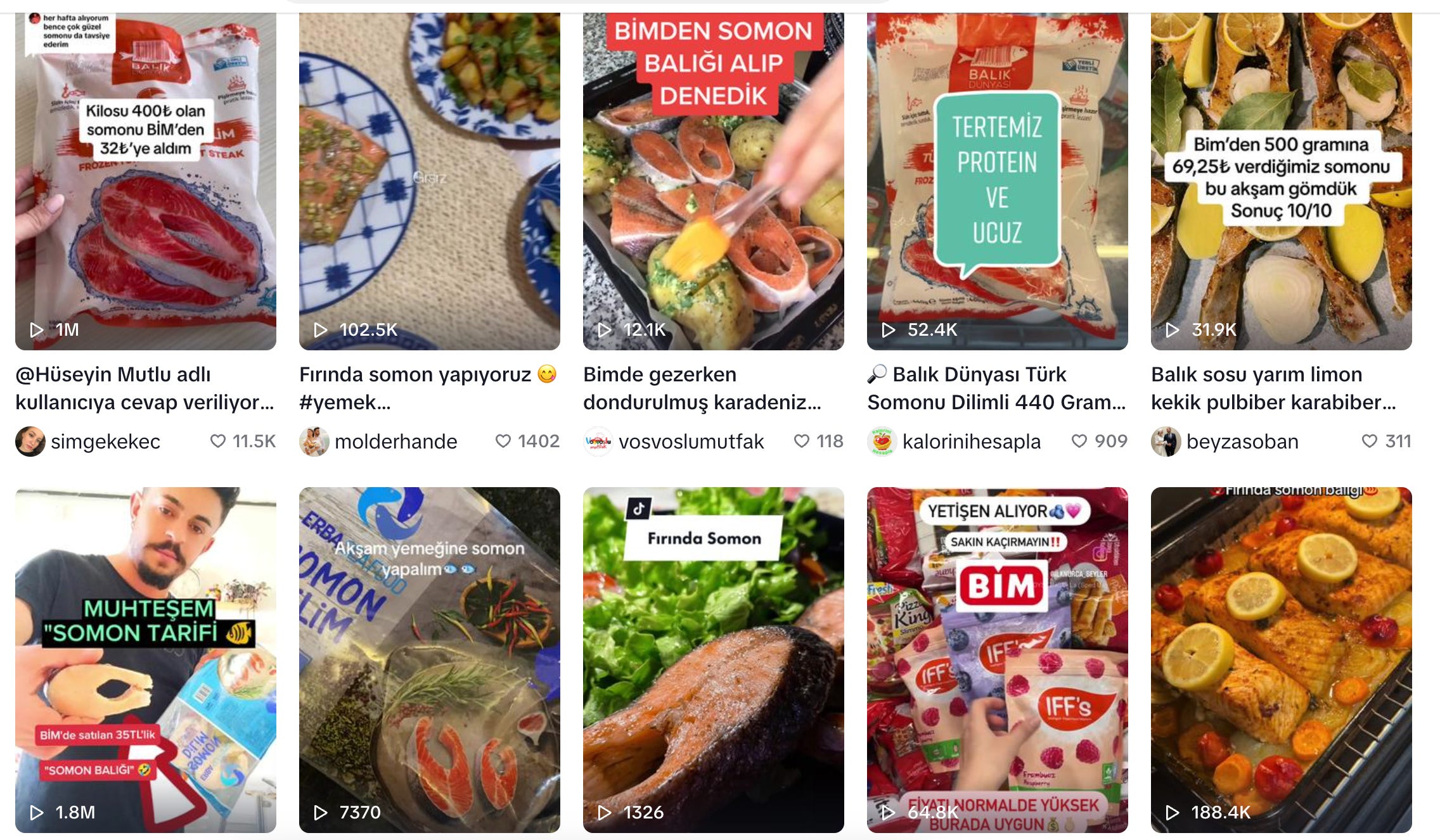The width and height of the screenshot is (1440, 840).
Task: Go to kalorinihesapla's profile
Action: click(971, 442)
